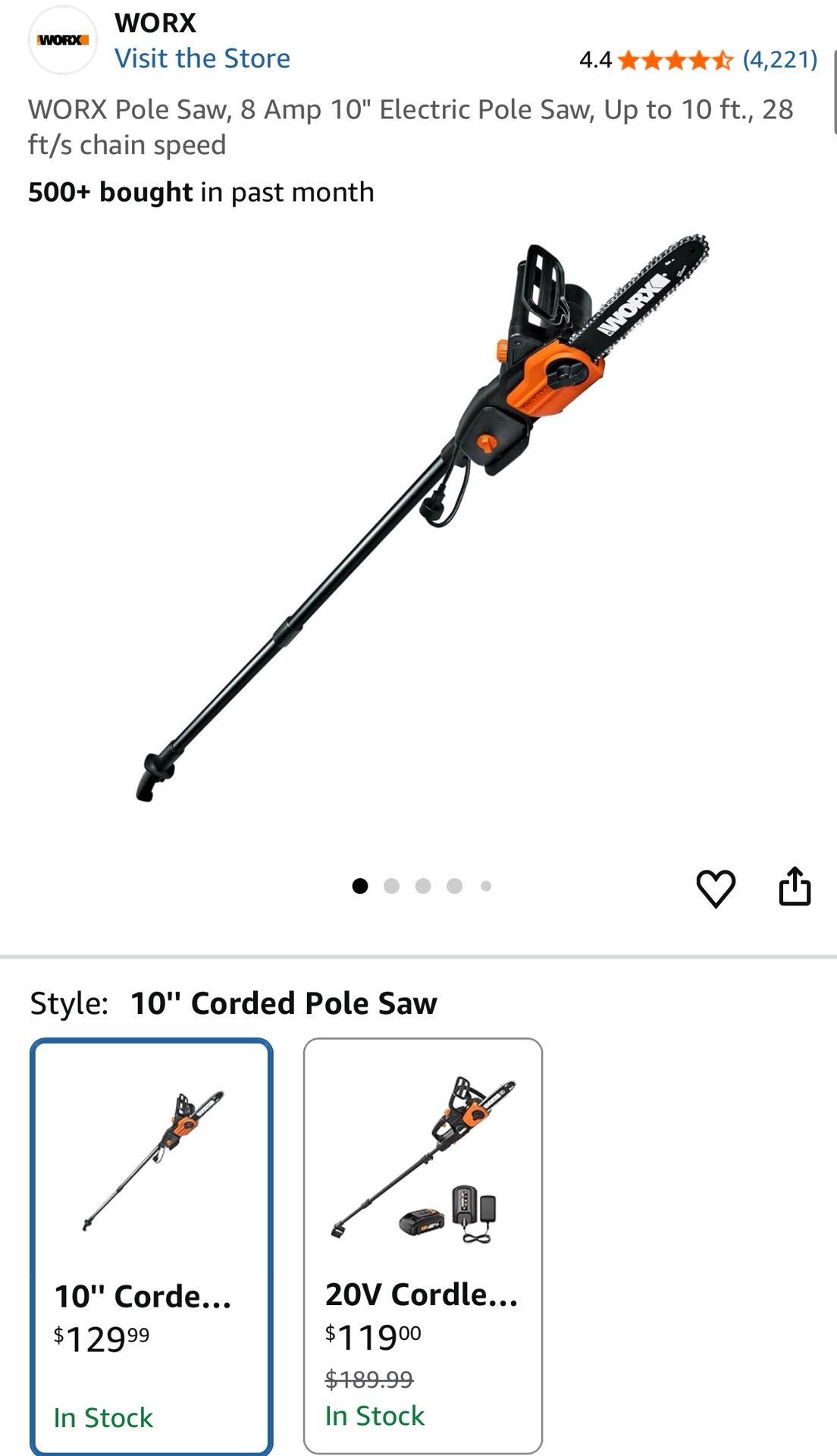Visit the WORX Store link
837x1456 pixels.
[x=202, y=58]
